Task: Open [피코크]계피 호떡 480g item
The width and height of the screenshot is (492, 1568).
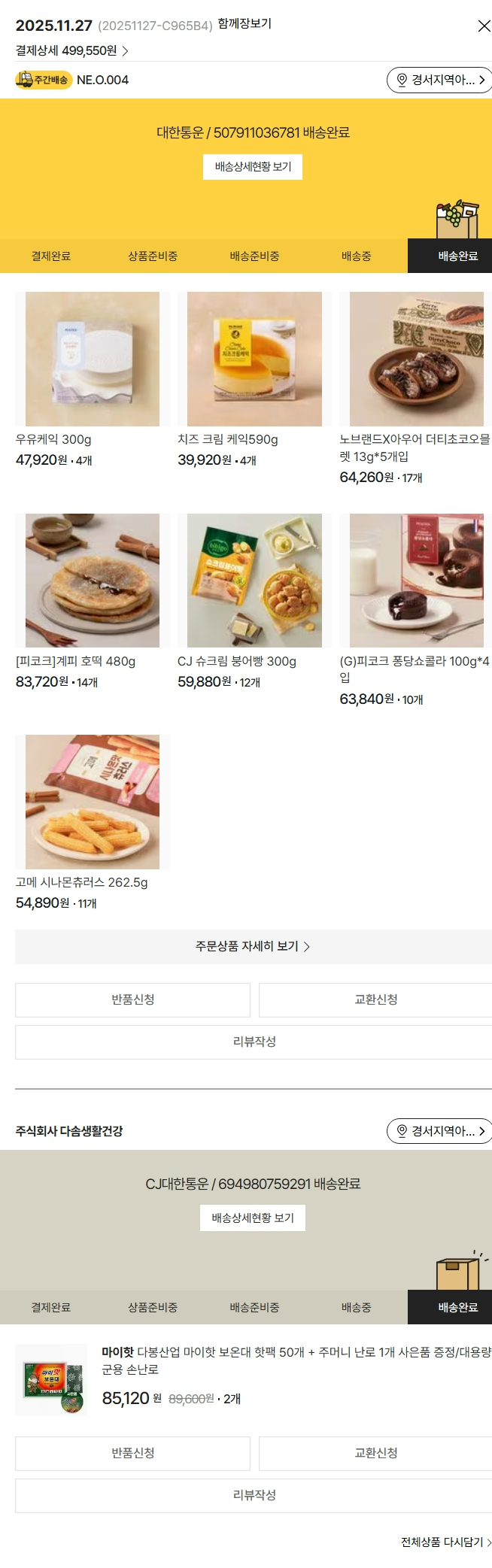Action: (x=93, y=581)
